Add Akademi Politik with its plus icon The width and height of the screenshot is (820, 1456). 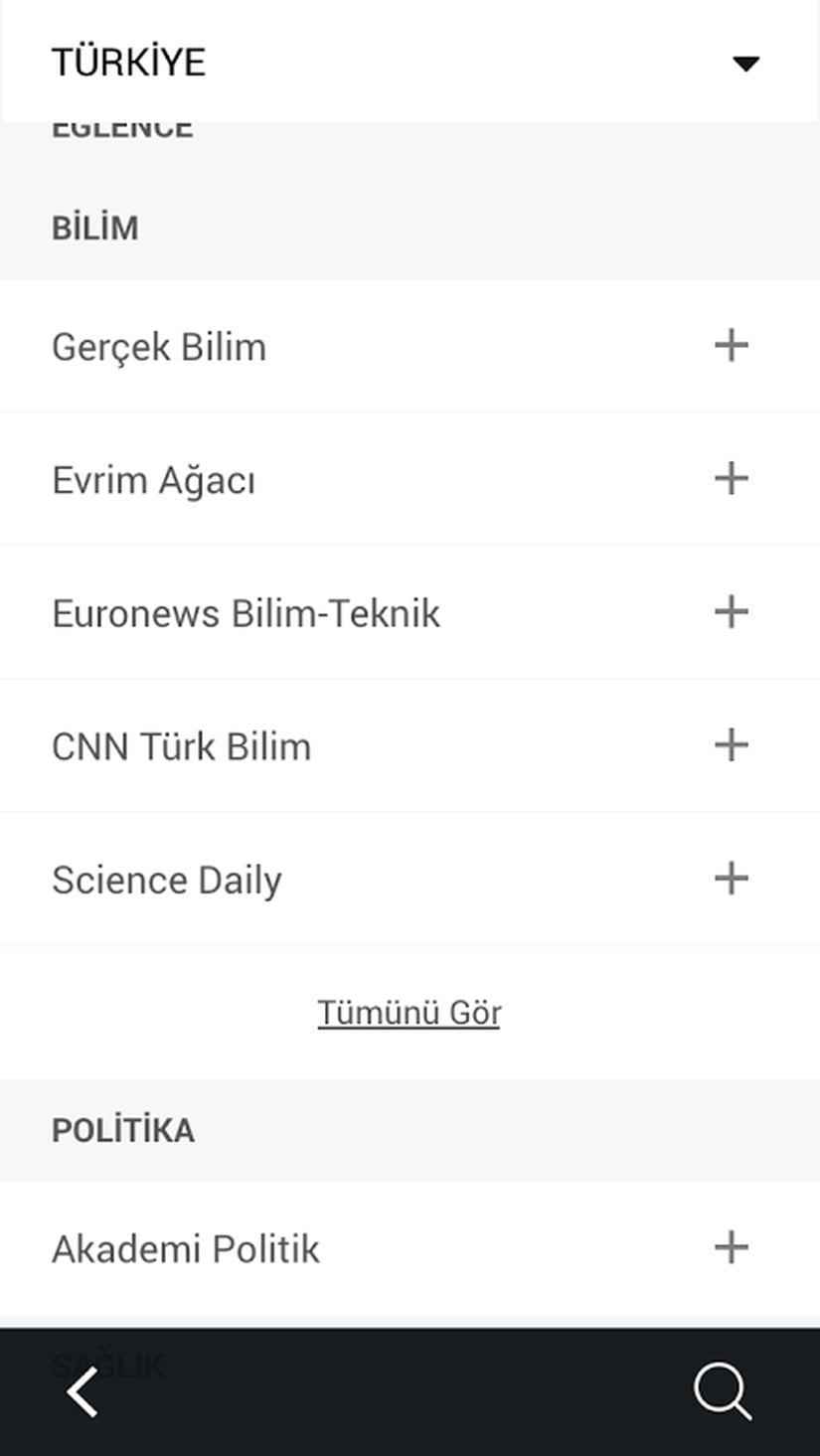731,1248
